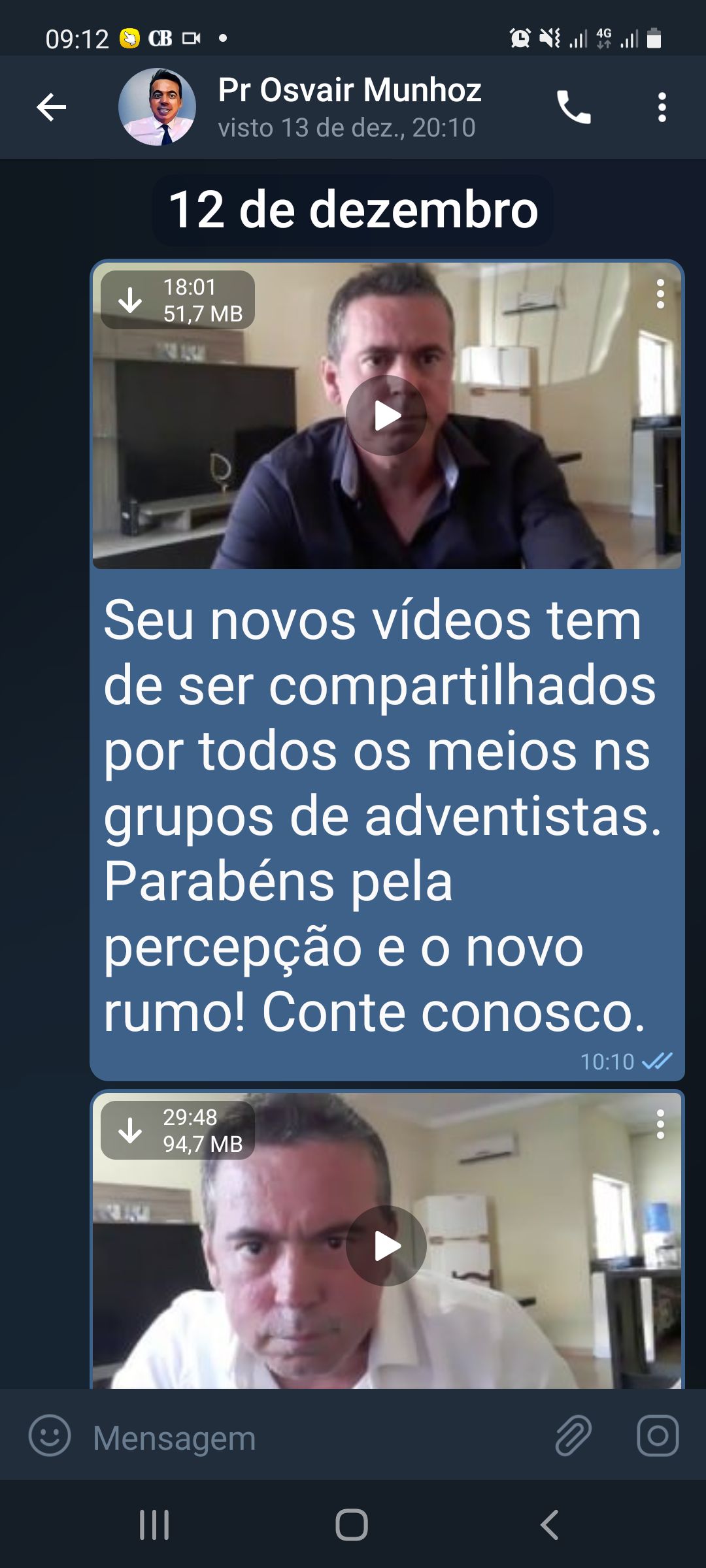Open options for the 18:01 video
This screenshot has height=1568, width=706.
pyautogui.click(x=660, y=294)
